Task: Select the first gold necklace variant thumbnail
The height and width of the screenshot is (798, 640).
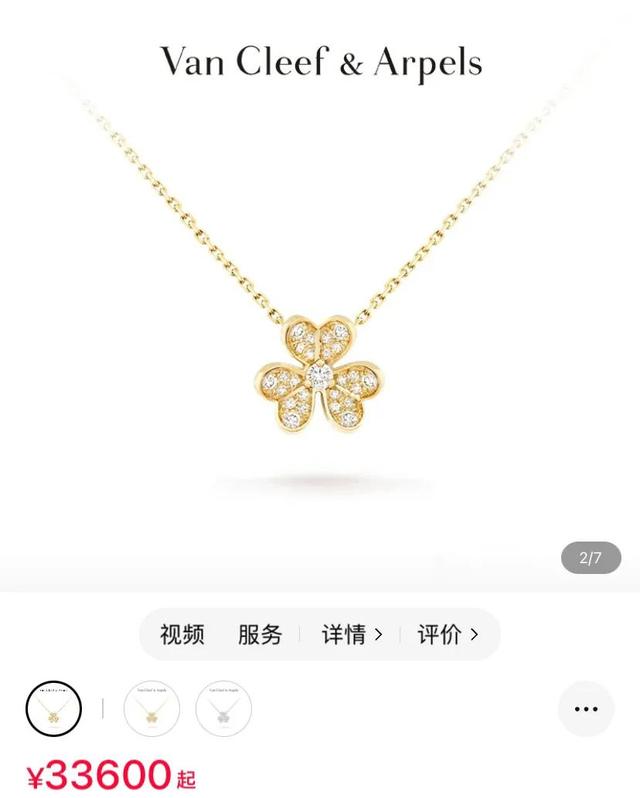Action: pos(54,709)
